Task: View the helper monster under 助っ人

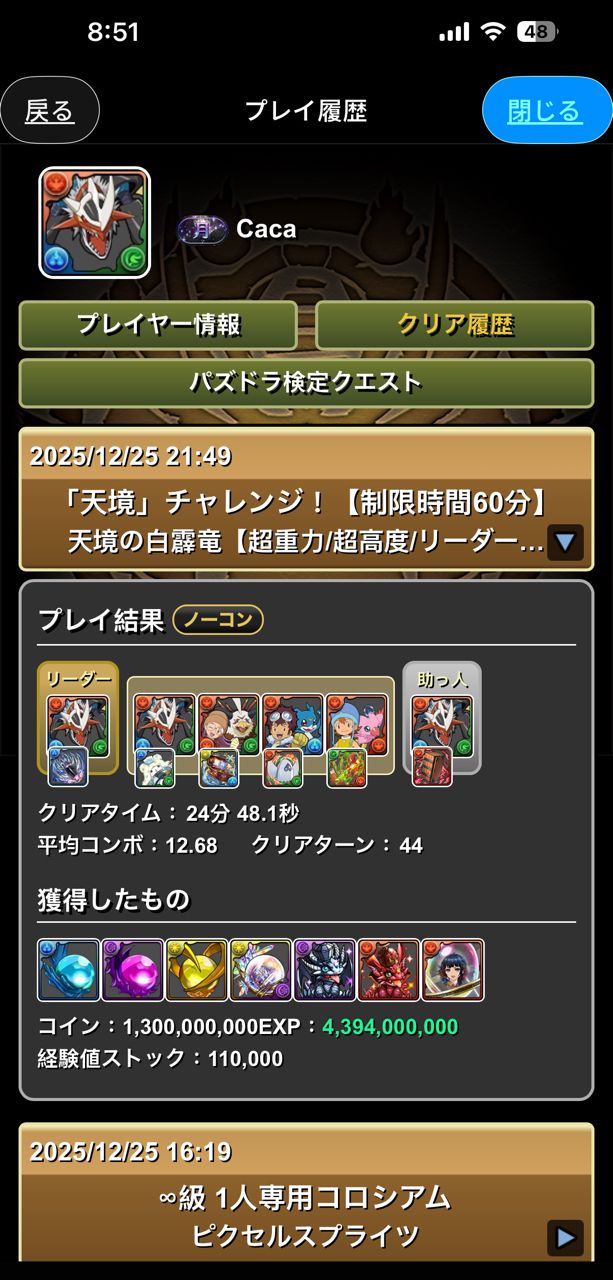Action: [x=441, y=725]
